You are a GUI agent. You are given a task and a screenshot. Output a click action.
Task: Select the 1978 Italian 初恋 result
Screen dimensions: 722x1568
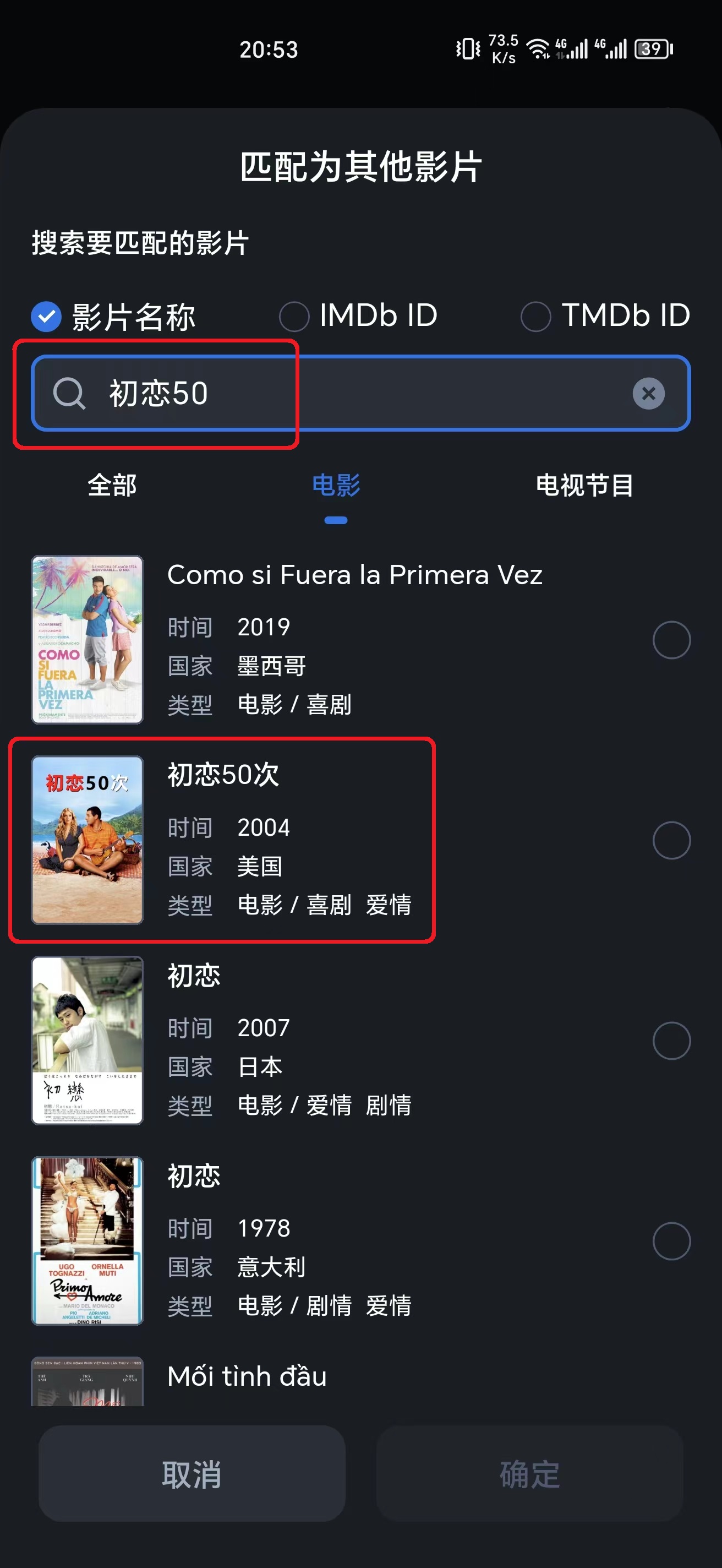click(x=671, y=1240)
